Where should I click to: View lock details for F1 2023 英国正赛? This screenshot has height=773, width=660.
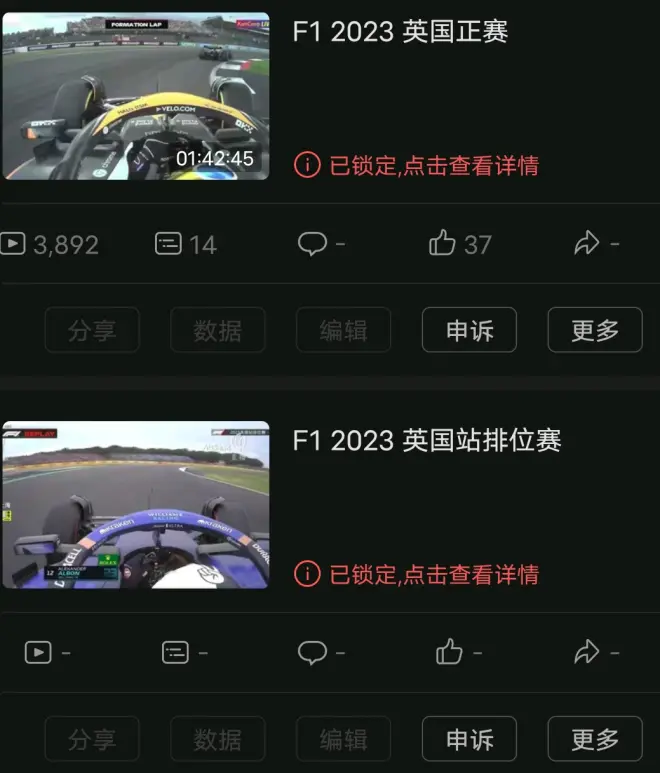point(417,165)
